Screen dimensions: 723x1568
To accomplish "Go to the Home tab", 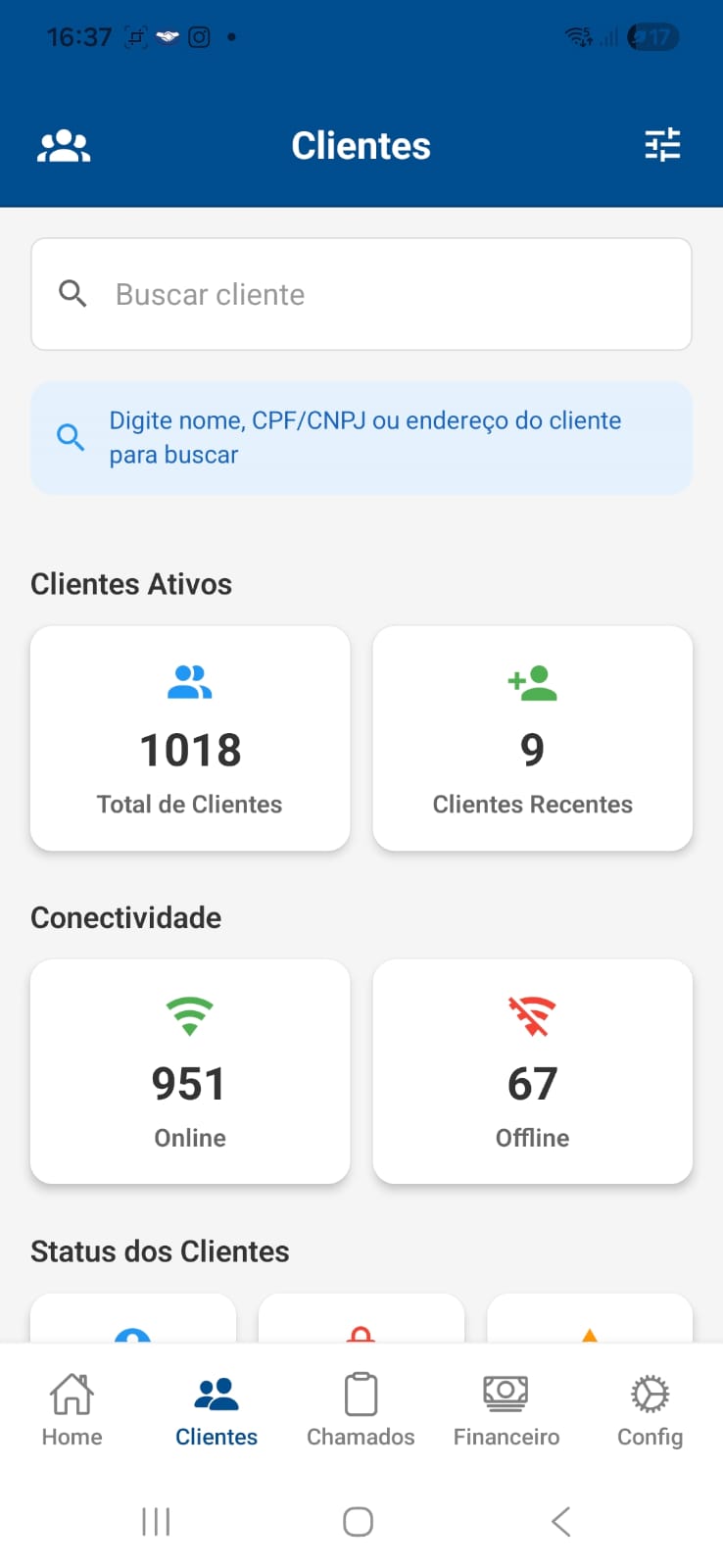I will [72, 1410].
